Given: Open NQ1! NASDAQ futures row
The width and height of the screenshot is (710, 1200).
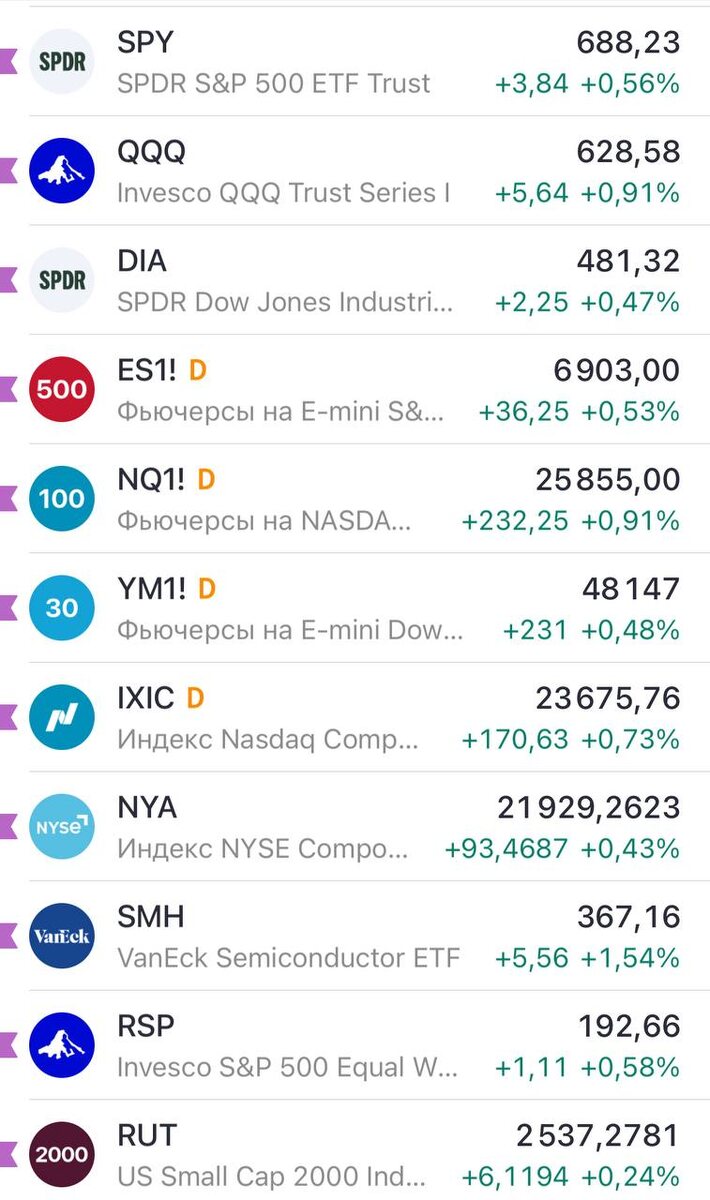Looking at the screenshot, I should coord(355,499).
